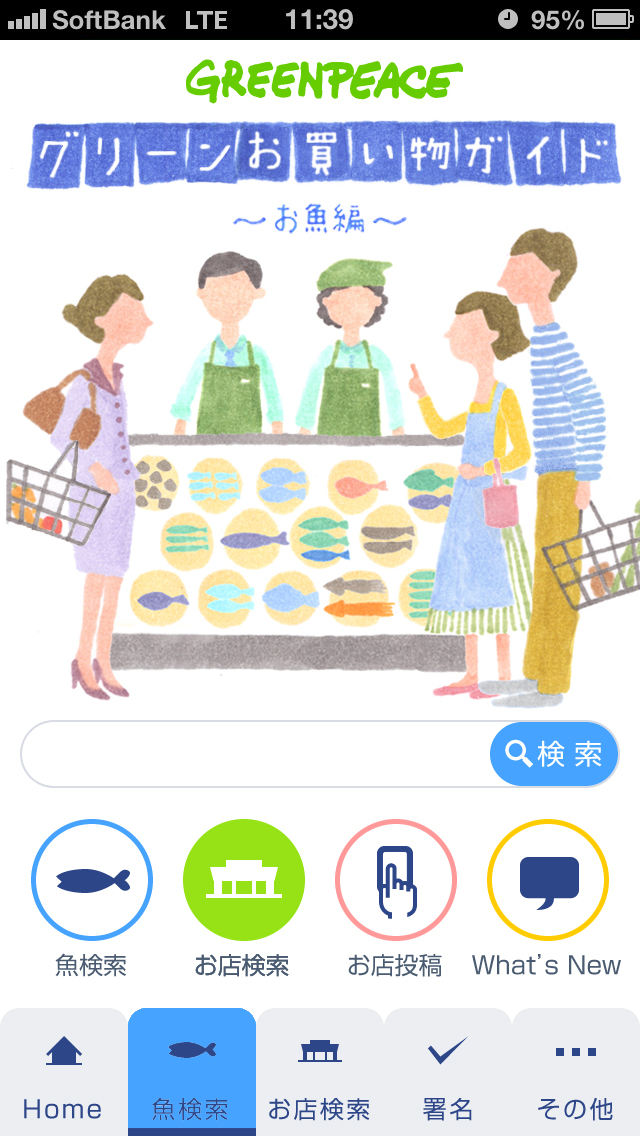640x1136 pixels.
Task: Tap the empty search text field
Action: point(257,753)
